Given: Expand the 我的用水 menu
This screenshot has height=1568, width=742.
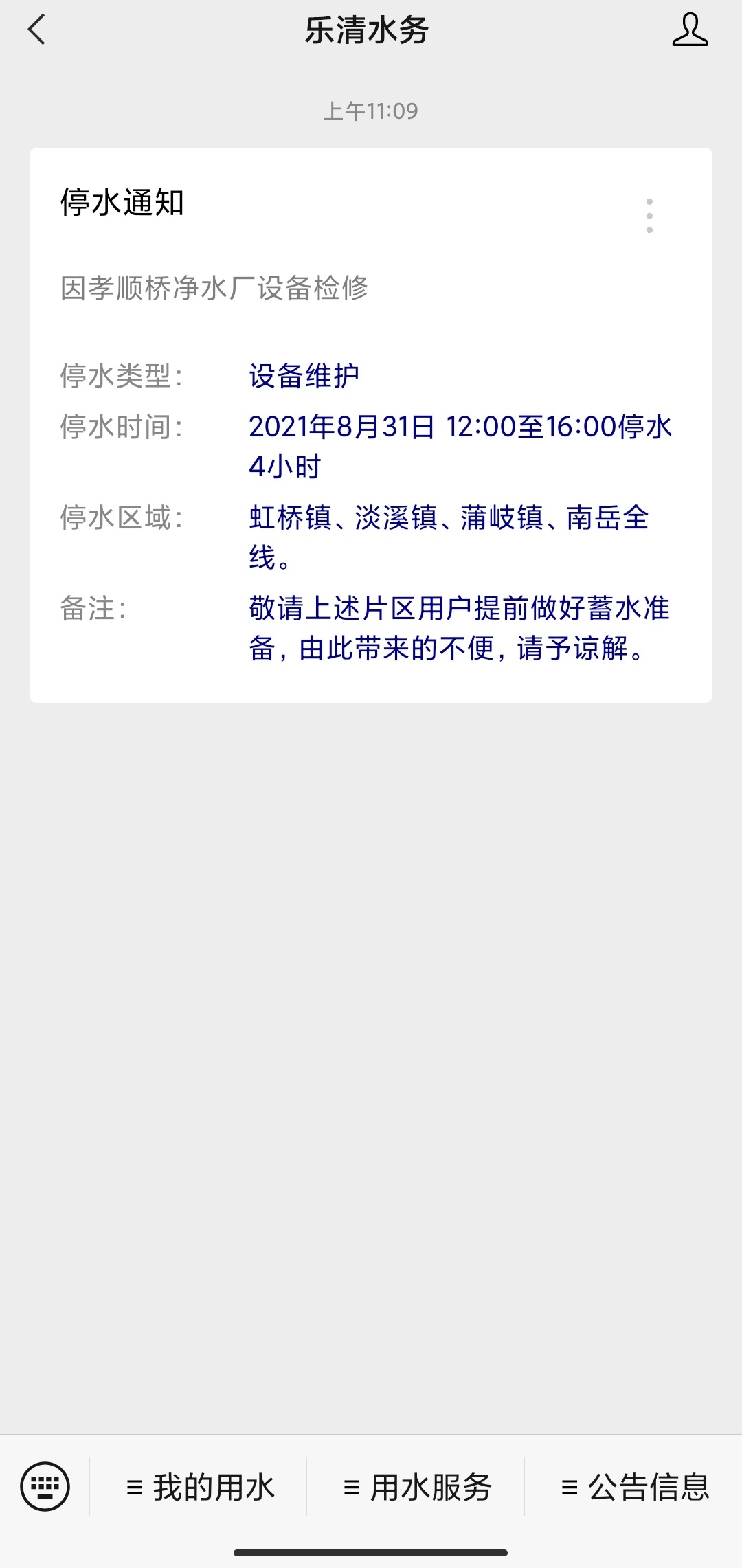Looking at the screenshot, I should click(199, 1487).
